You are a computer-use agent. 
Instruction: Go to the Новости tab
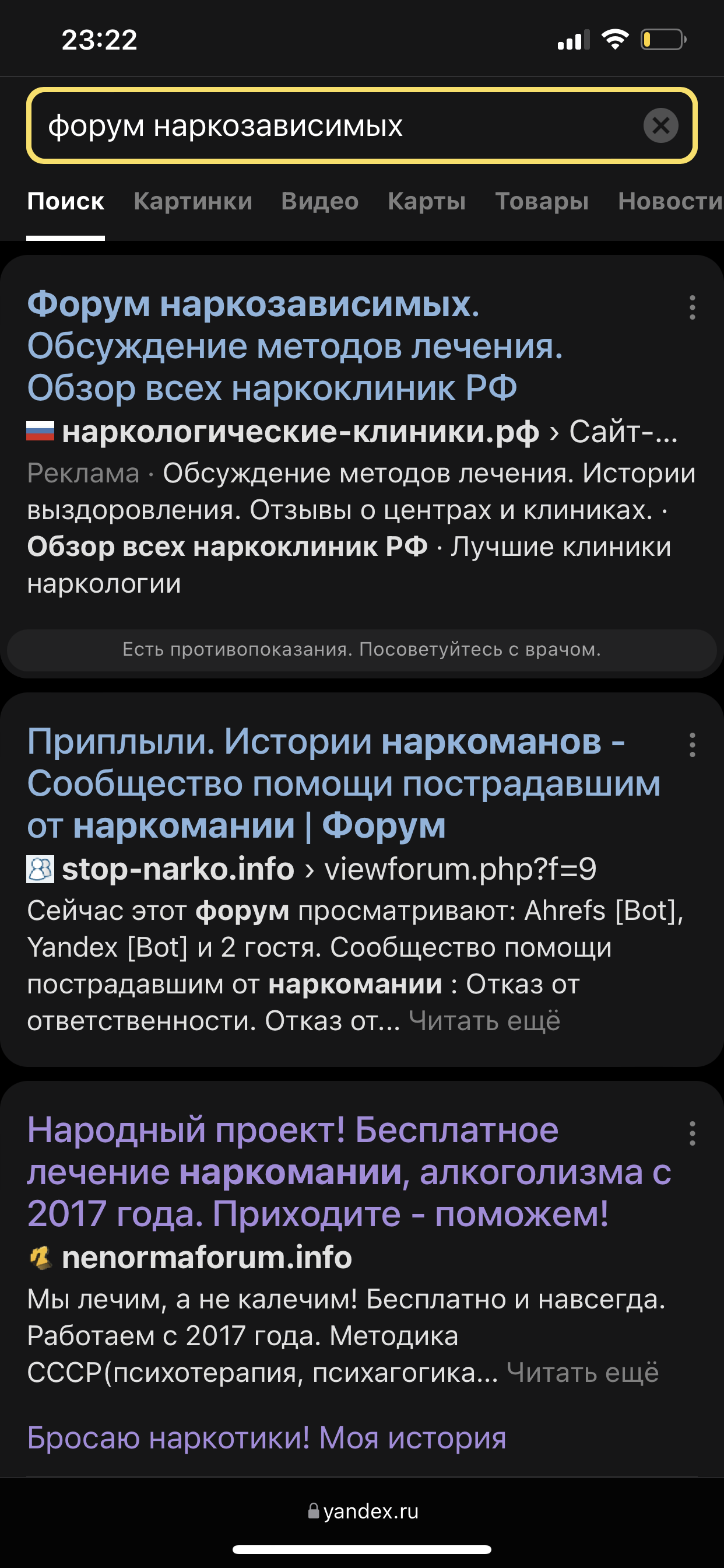coord(669,201)
